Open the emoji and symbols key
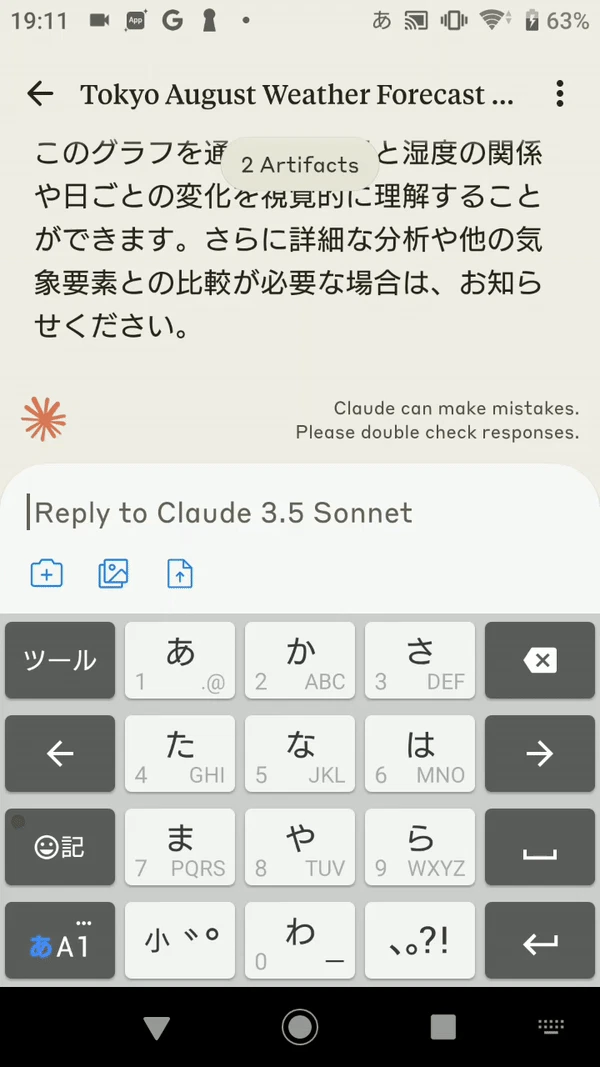600x1067 pixels. pyautogui.click(x=60, y=848)
